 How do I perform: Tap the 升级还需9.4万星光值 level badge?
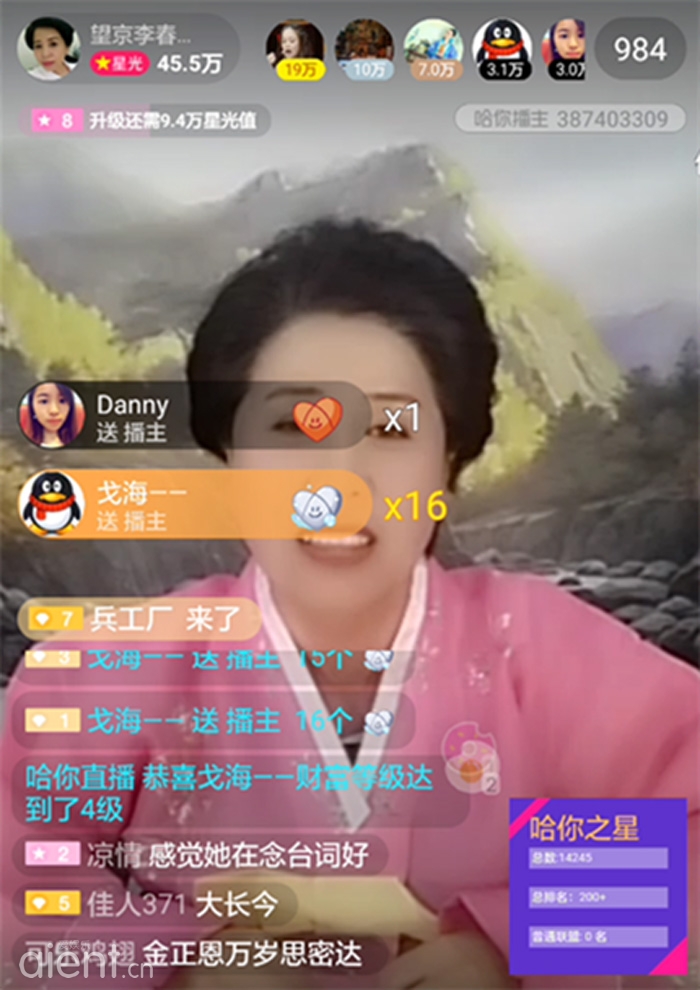click(148, 121)
